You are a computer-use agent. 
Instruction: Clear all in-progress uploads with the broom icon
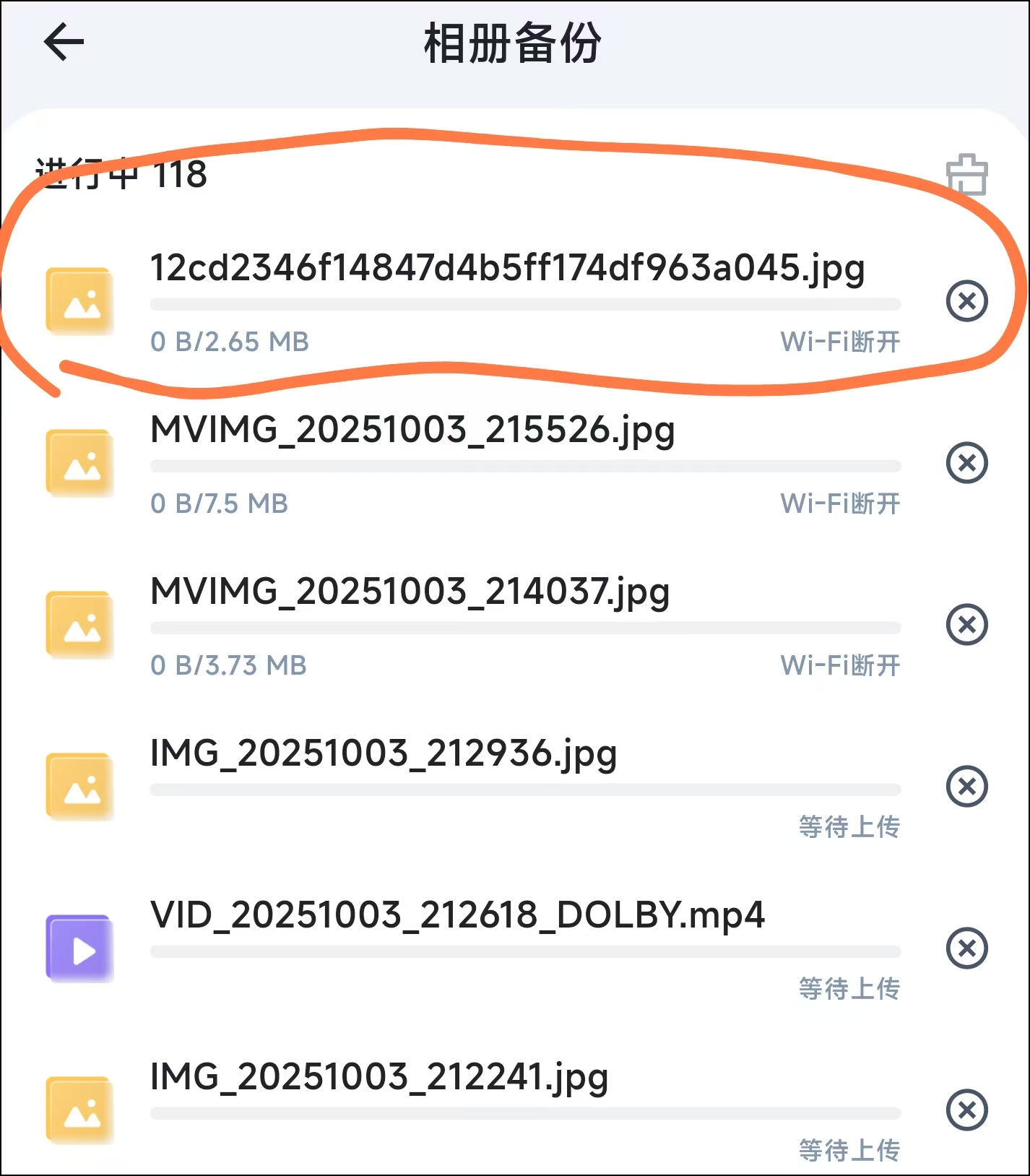pyautogui.click(x=966, y=175)
